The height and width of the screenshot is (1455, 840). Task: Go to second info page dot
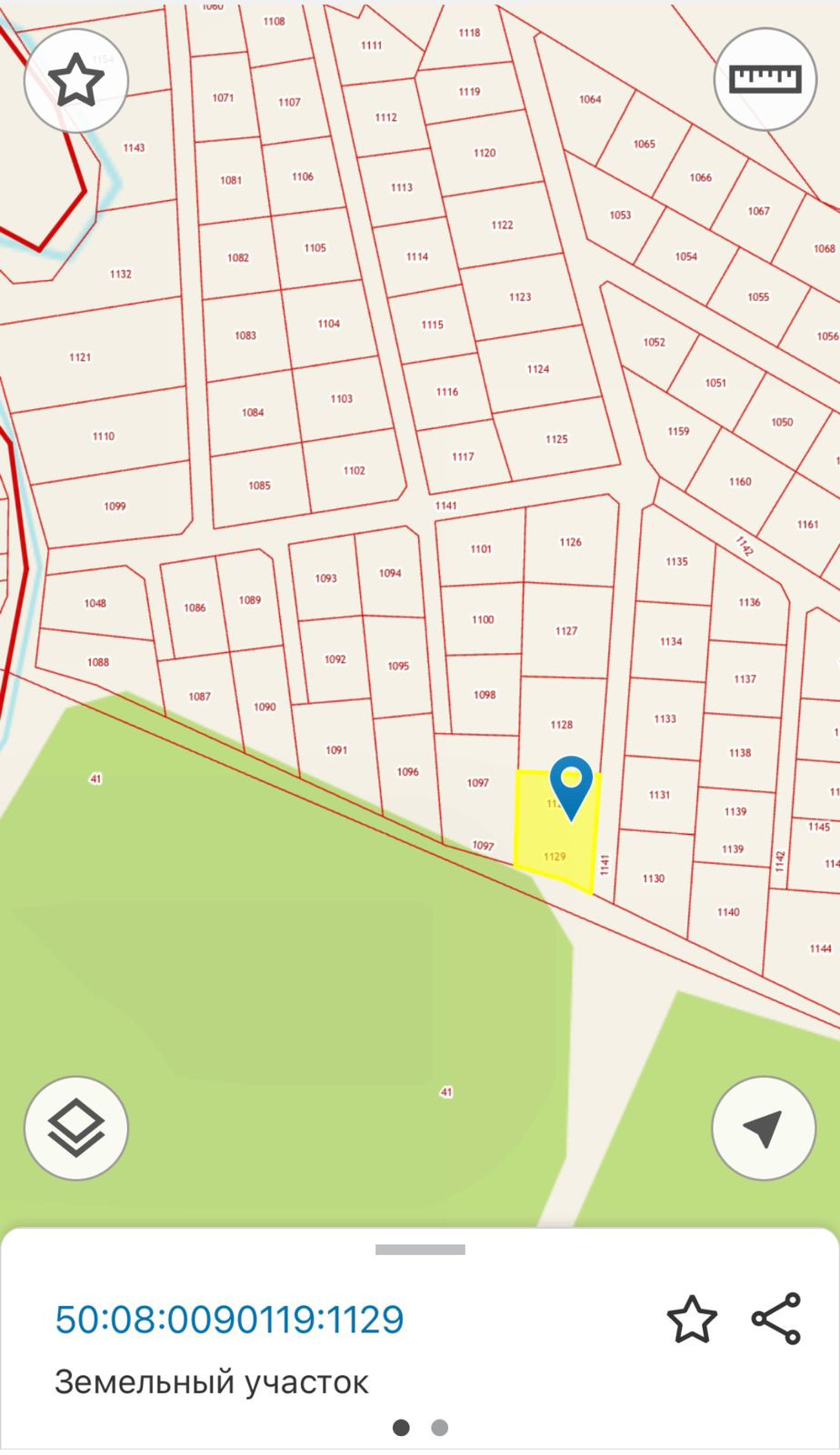point(439,1428)
